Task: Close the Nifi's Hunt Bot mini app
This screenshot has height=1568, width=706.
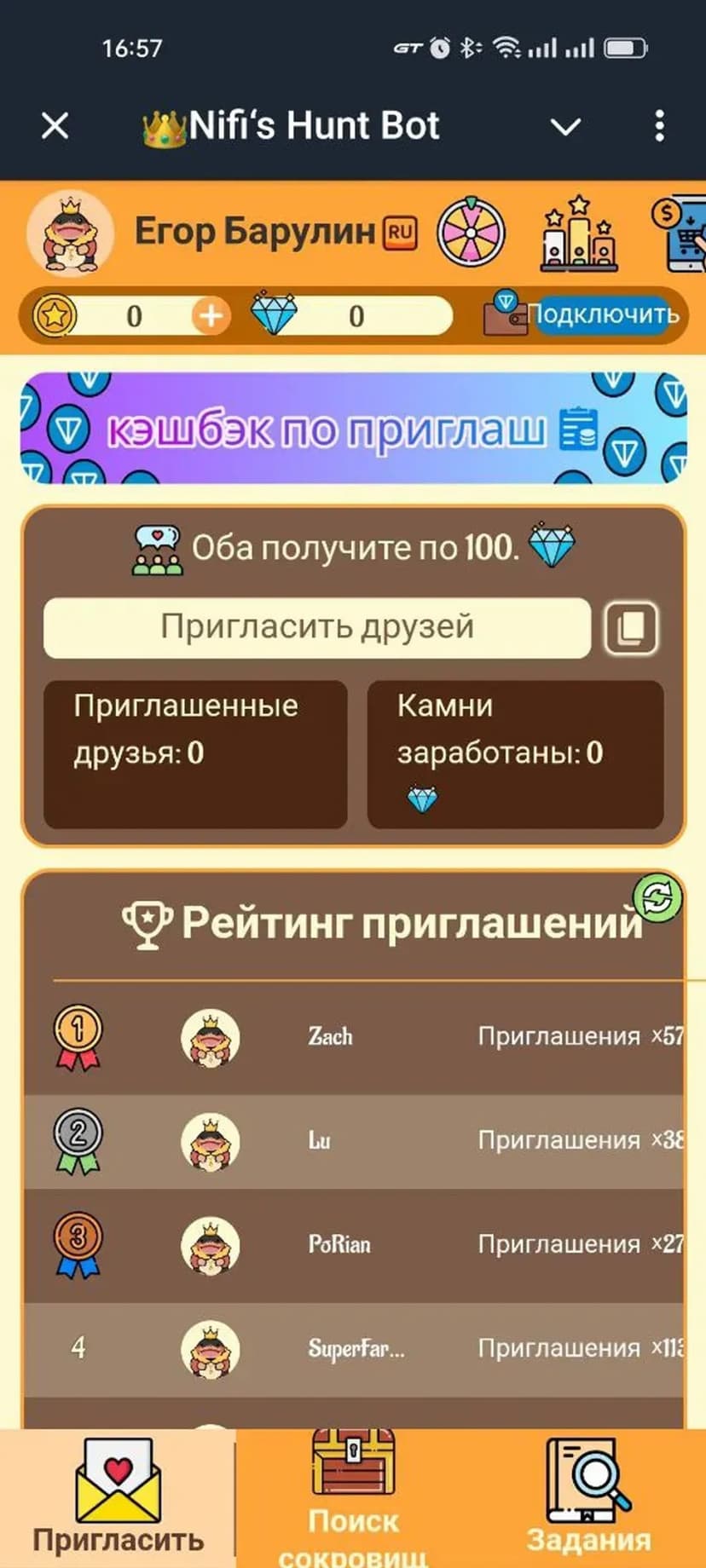Action: 55,126
